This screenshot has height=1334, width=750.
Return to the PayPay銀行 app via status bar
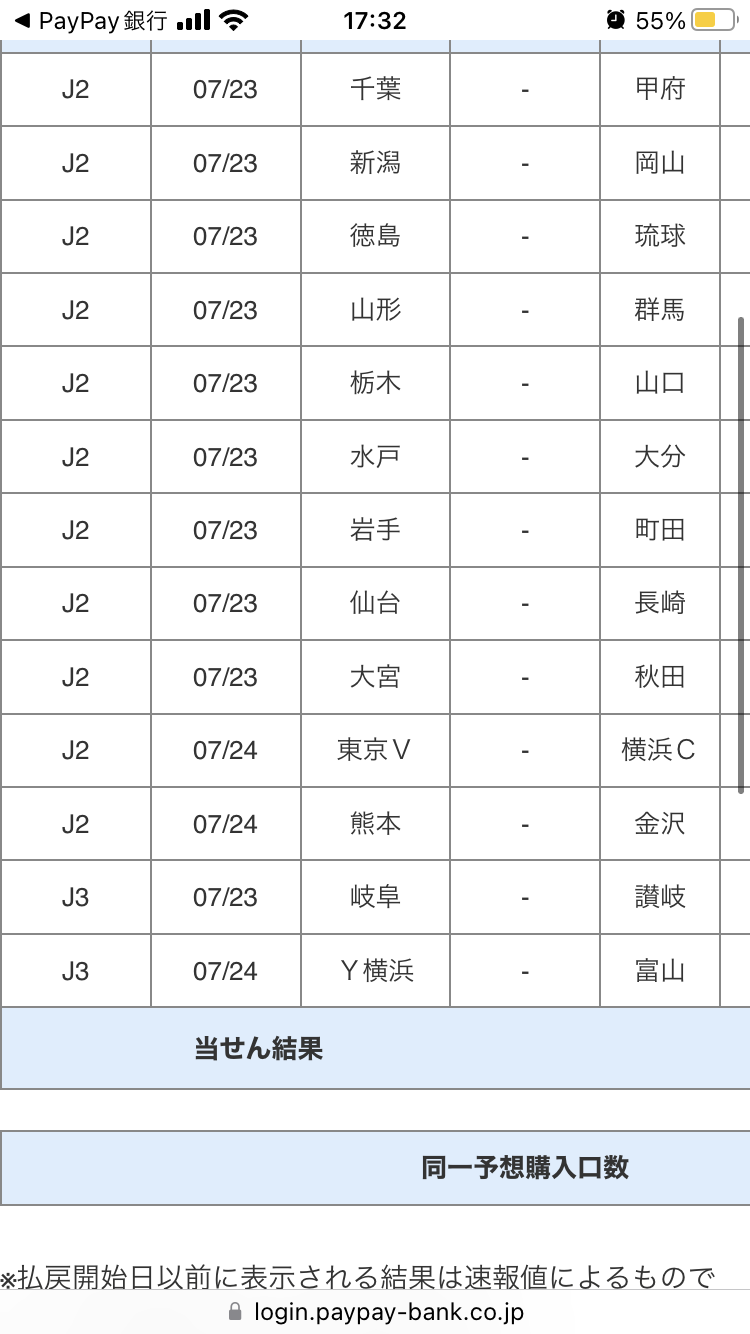point(90,21)
